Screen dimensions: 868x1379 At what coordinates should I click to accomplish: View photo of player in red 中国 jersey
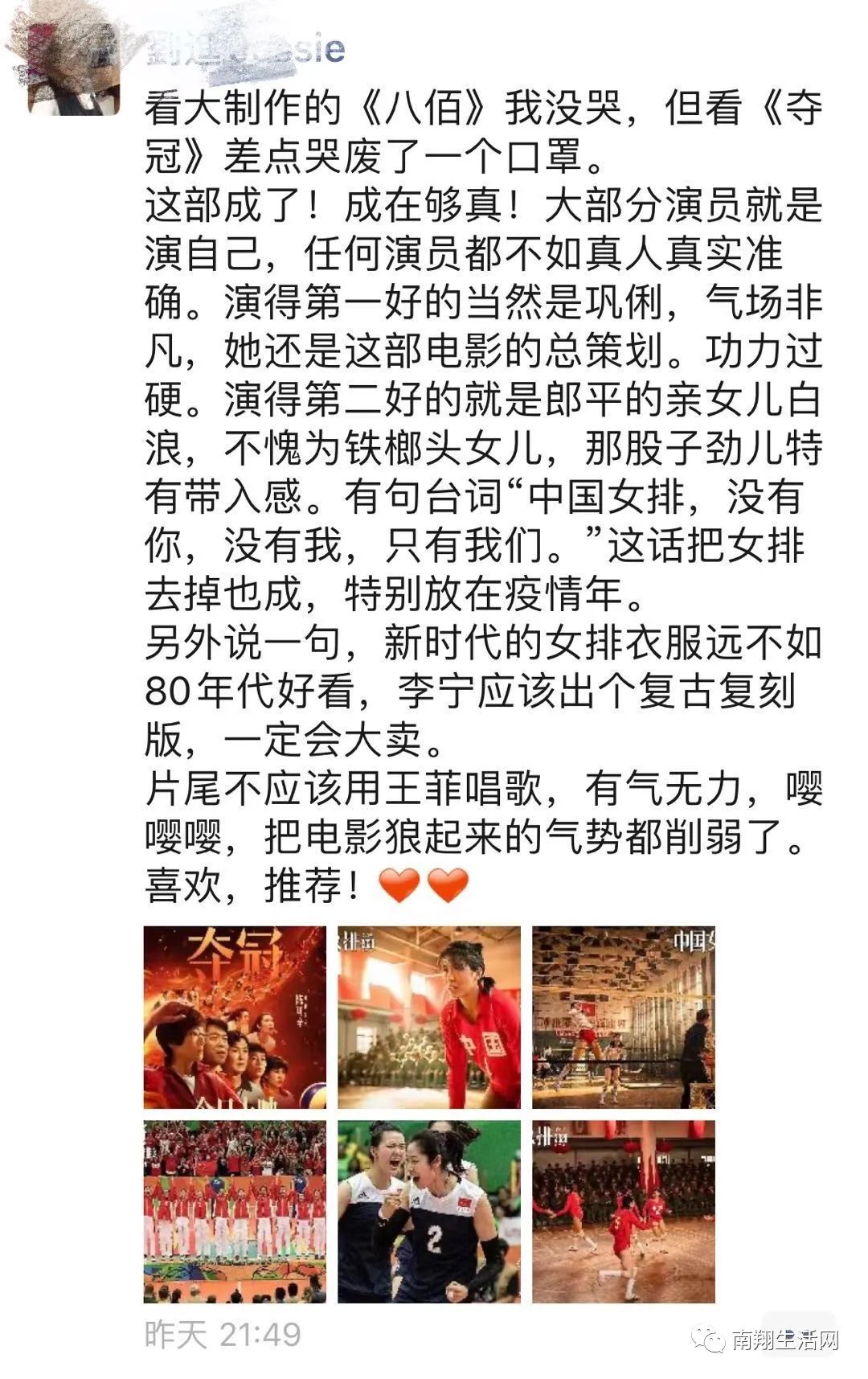pos(428,1017)
